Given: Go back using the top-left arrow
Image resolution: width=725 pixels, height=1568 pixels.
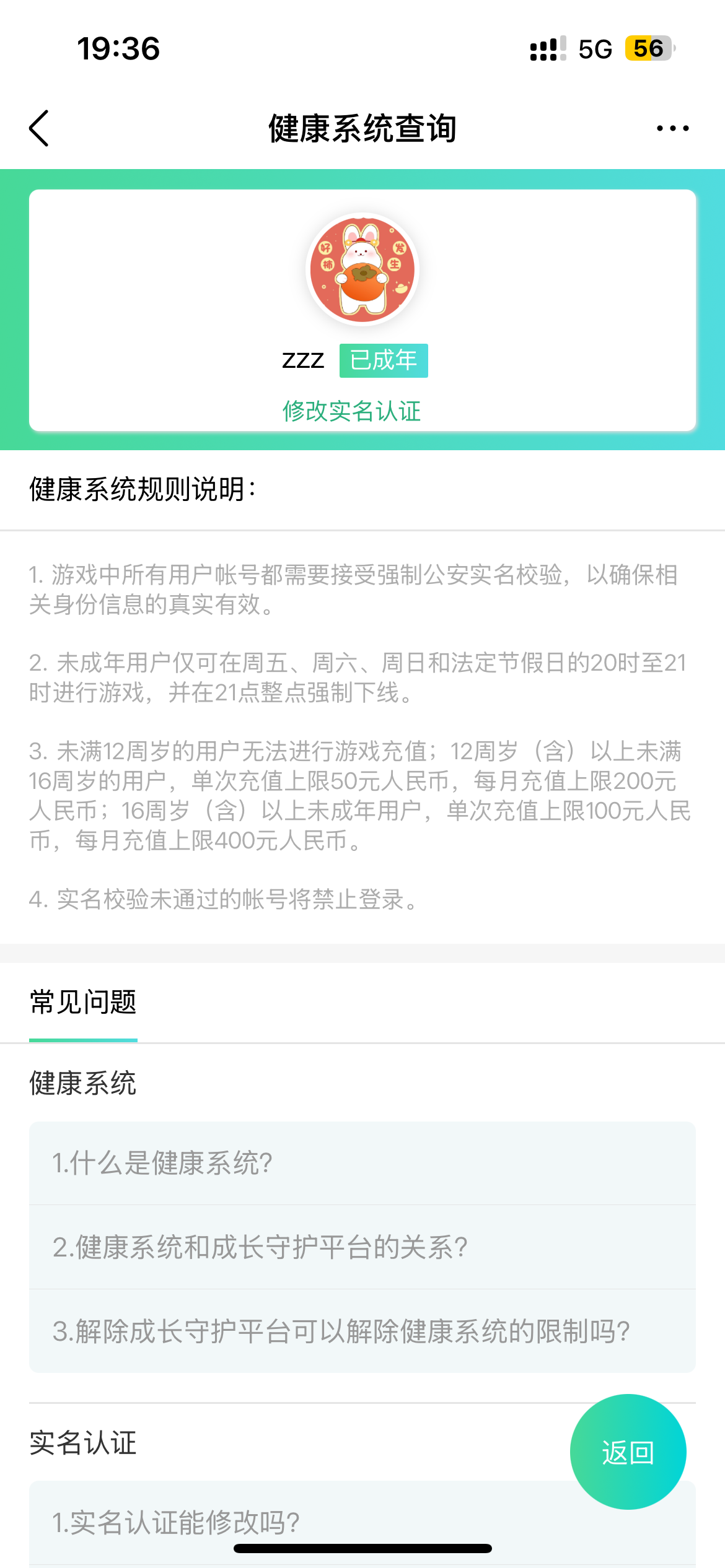Looking at the screenshot, I should click(x=39, y=128).
